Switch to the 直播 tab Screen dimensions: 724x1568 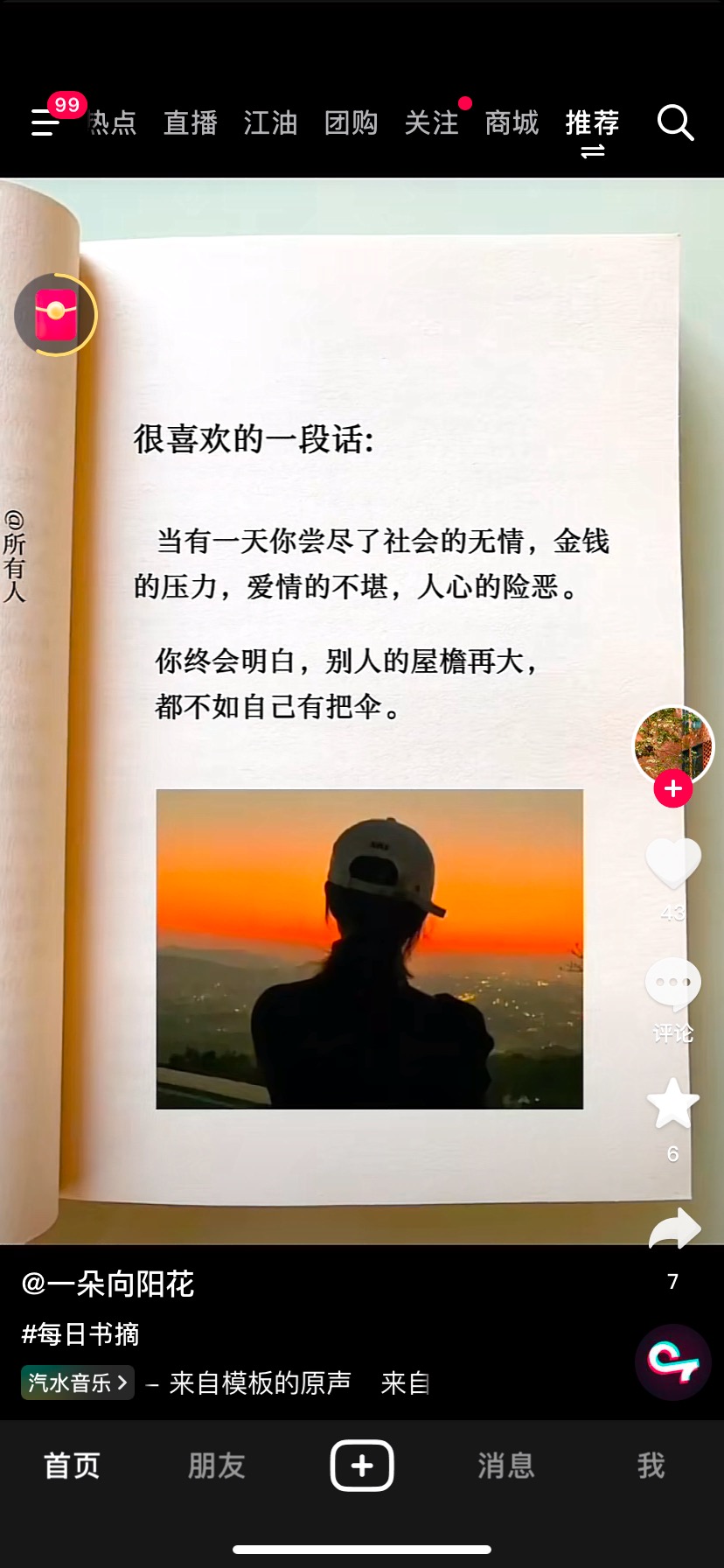(x=191, y=122)
